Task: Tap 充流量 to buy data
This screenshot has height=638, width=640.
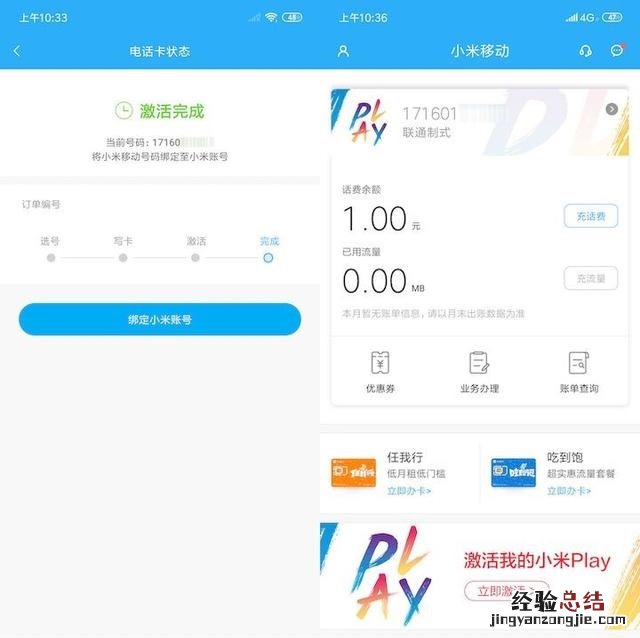Action: pos(590,279)
